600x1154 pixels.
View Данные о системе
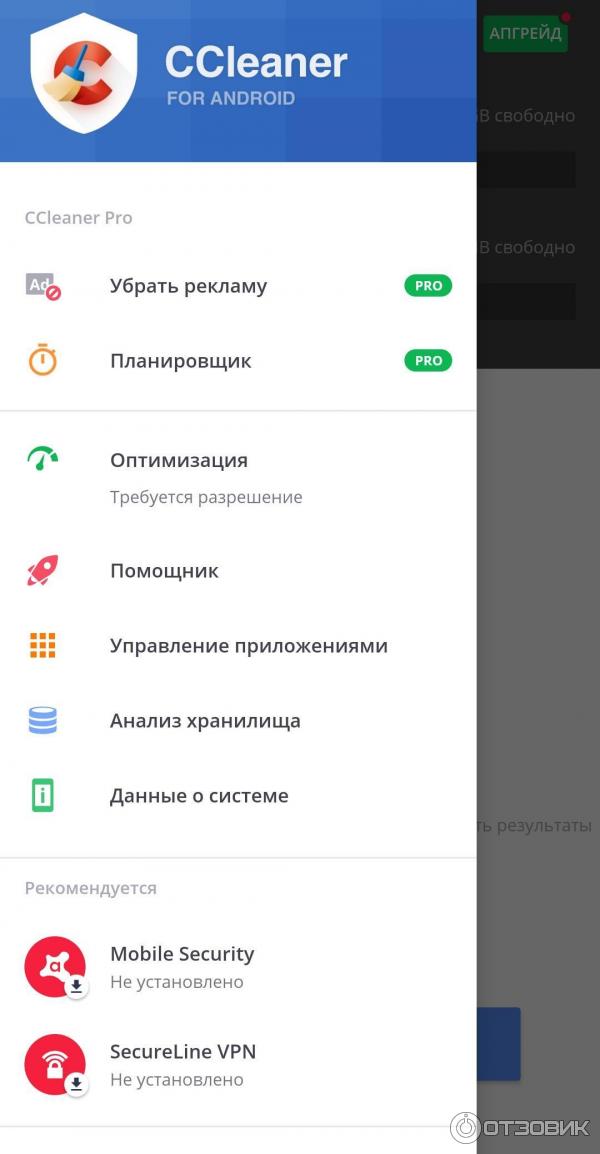(199, 796)
